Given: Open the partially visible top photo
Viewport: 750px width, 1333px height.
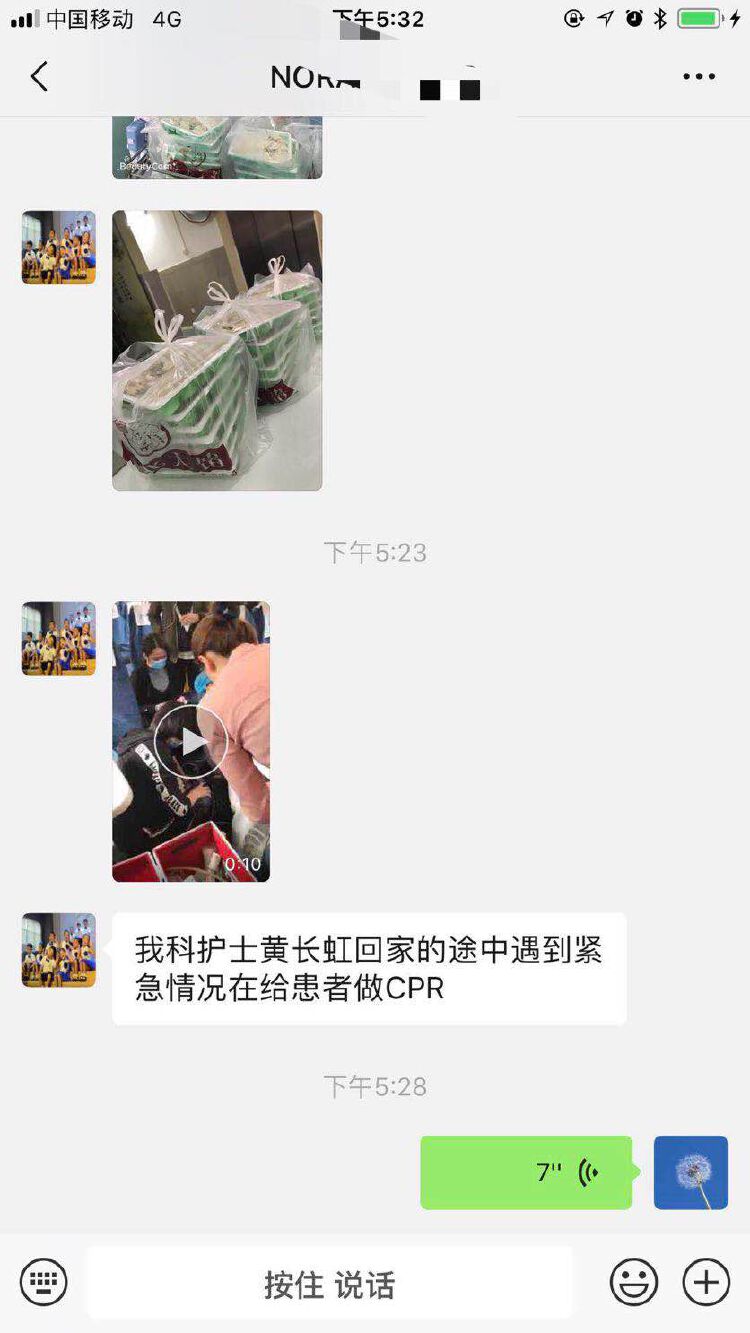Looking at the screenshot, I should tap(217, 148).
